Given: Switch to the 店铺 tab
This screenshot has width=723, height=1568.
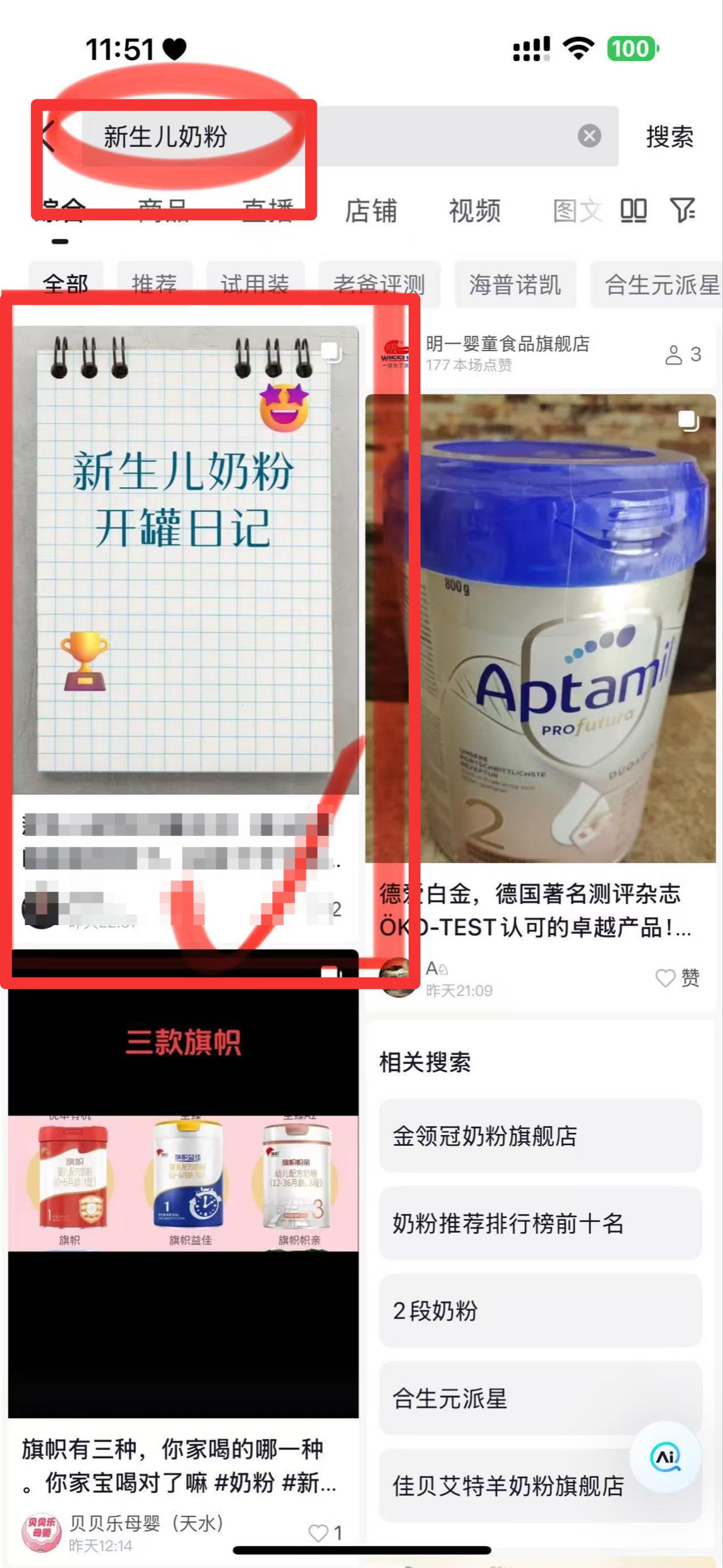Looking at the screenshot, I should coord(371,211).
